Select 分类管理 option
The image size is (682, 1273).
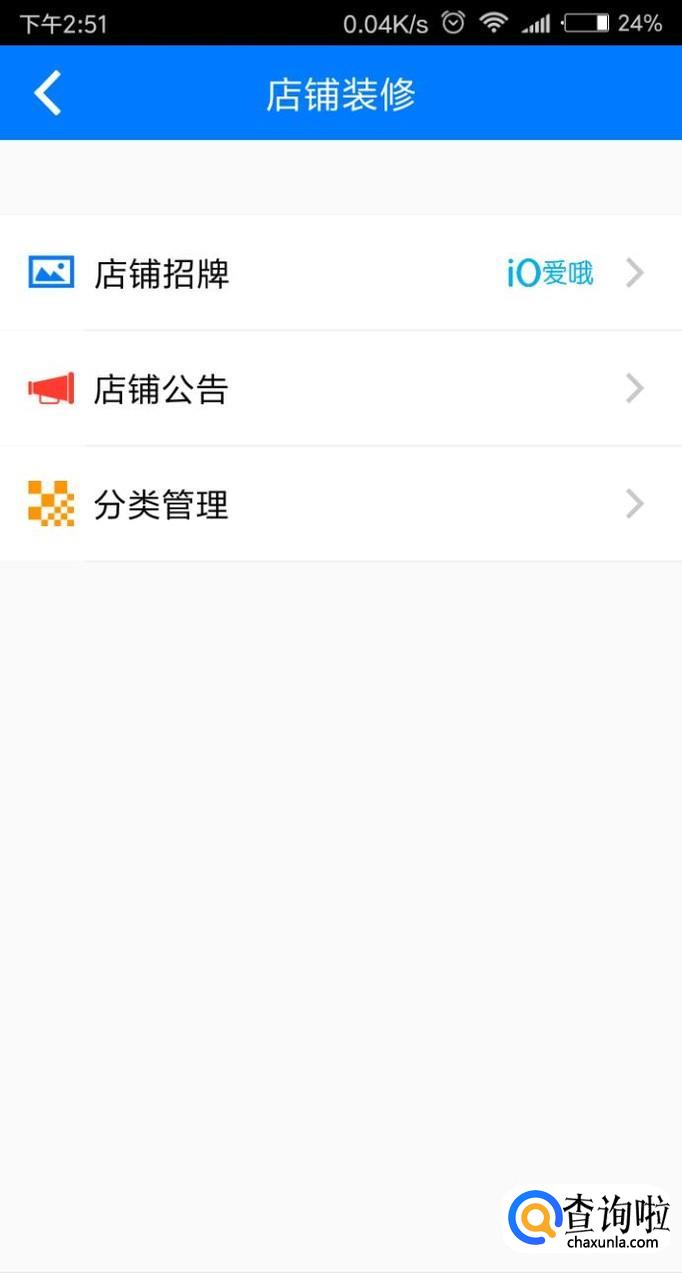click(x=340, y=505)
